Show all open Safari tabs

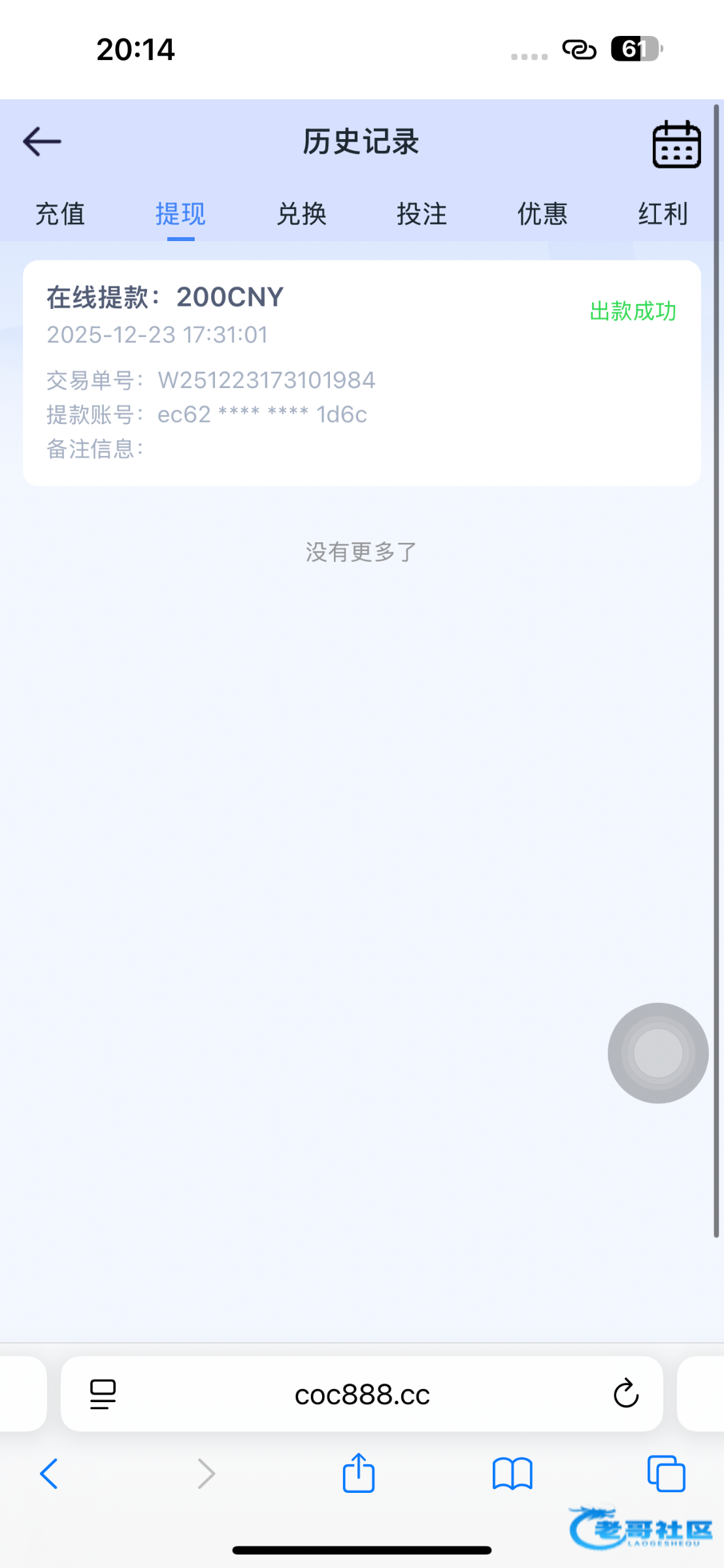[666, 1473]
